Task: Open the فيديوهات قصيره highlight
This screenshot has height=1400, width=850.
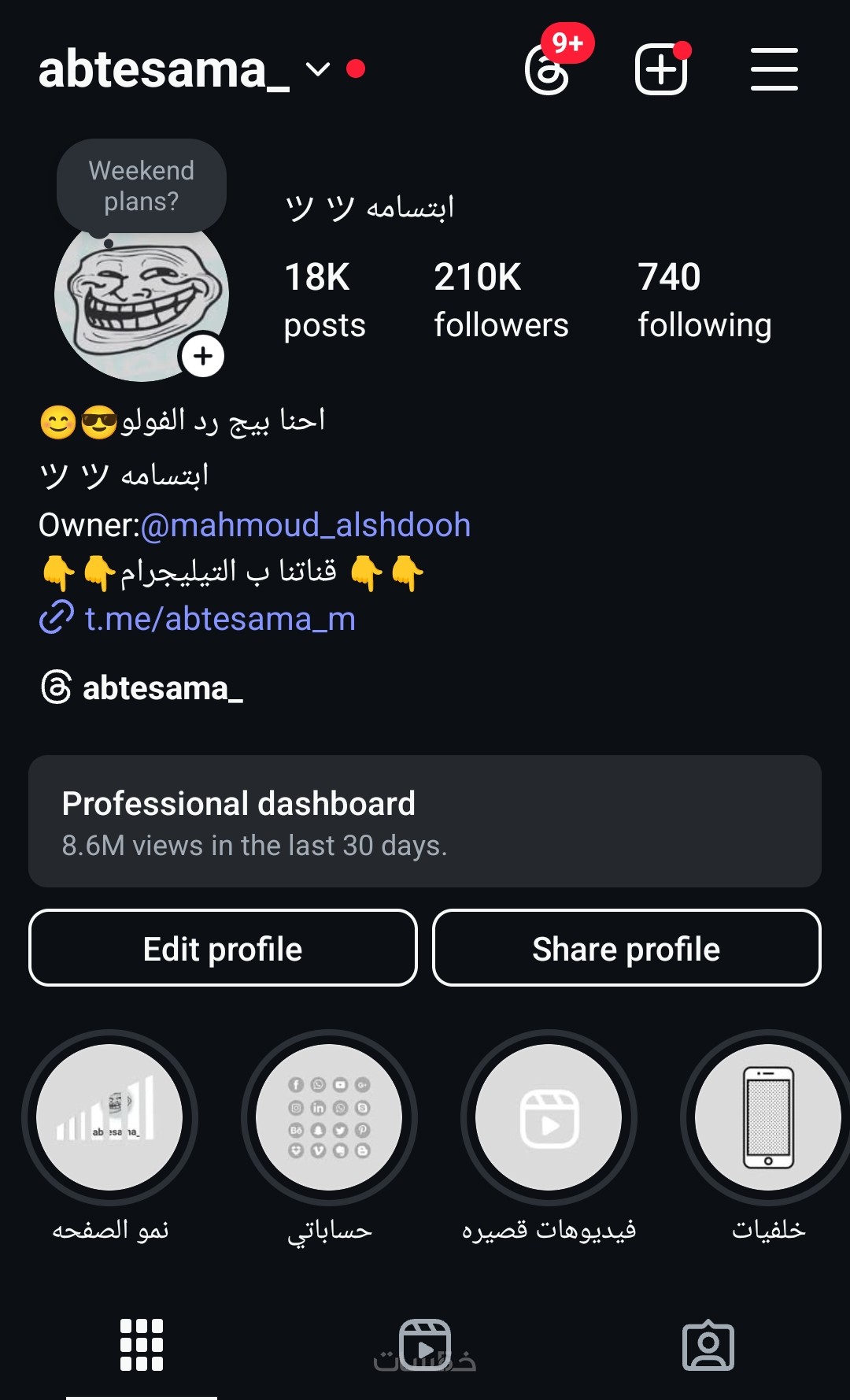Action: (549, 1117)
